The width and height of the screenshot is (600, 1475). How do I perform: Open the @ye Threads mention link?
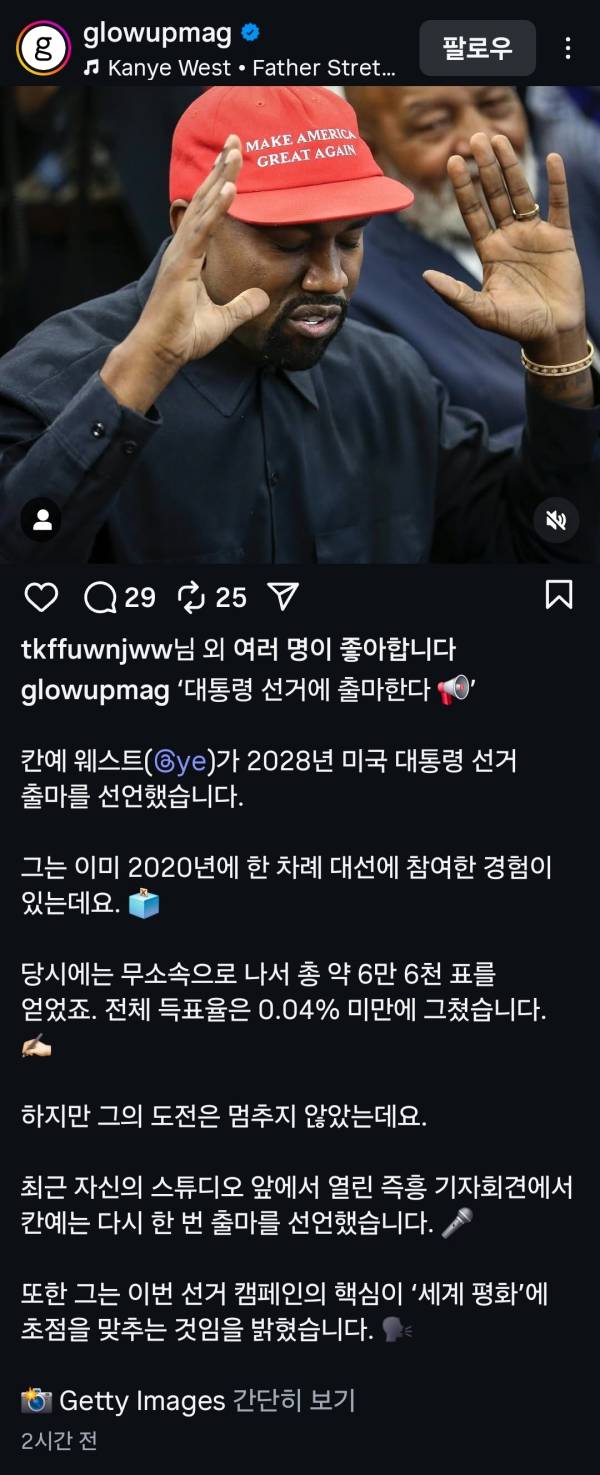coord(180,762)
